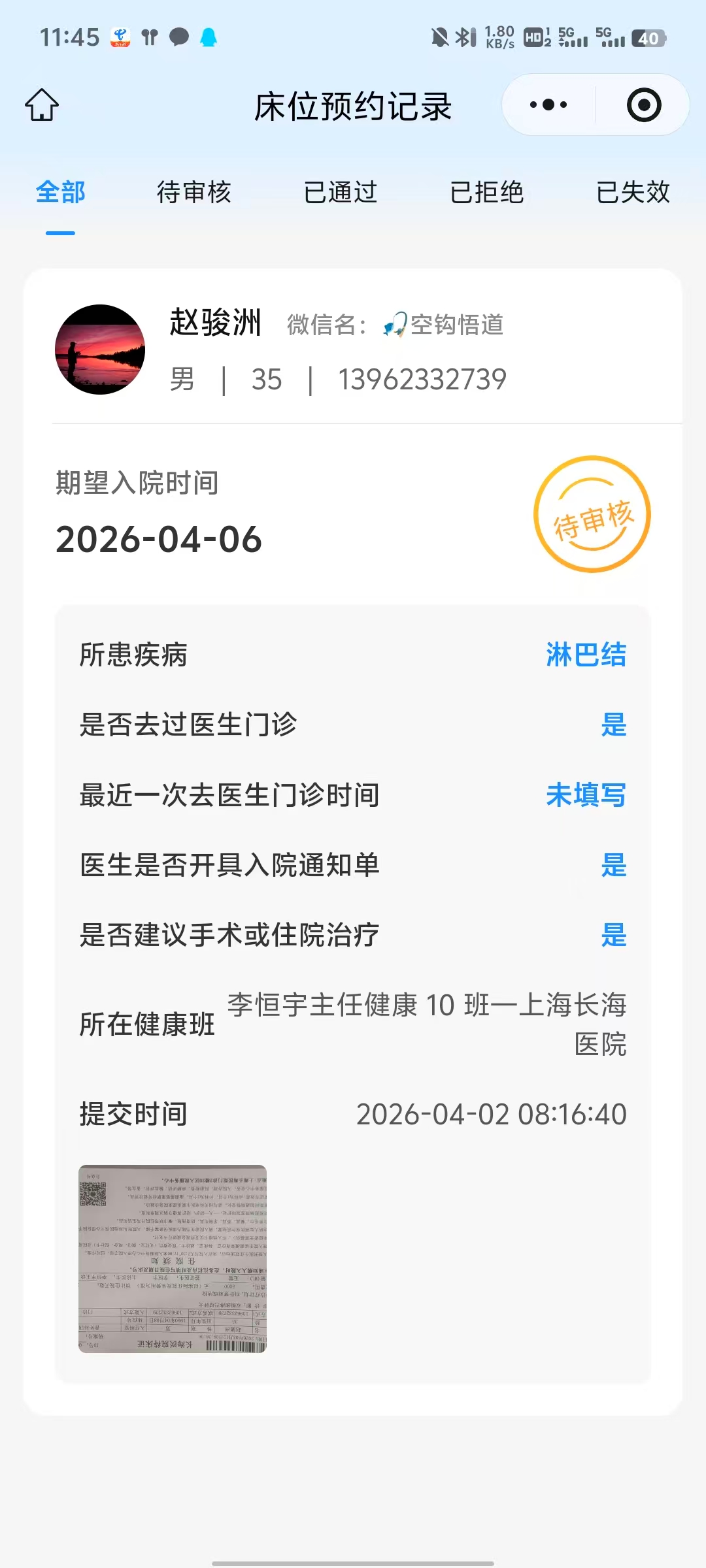Select the 已失效 tab
706x1568 pixels.
[633, 193]
